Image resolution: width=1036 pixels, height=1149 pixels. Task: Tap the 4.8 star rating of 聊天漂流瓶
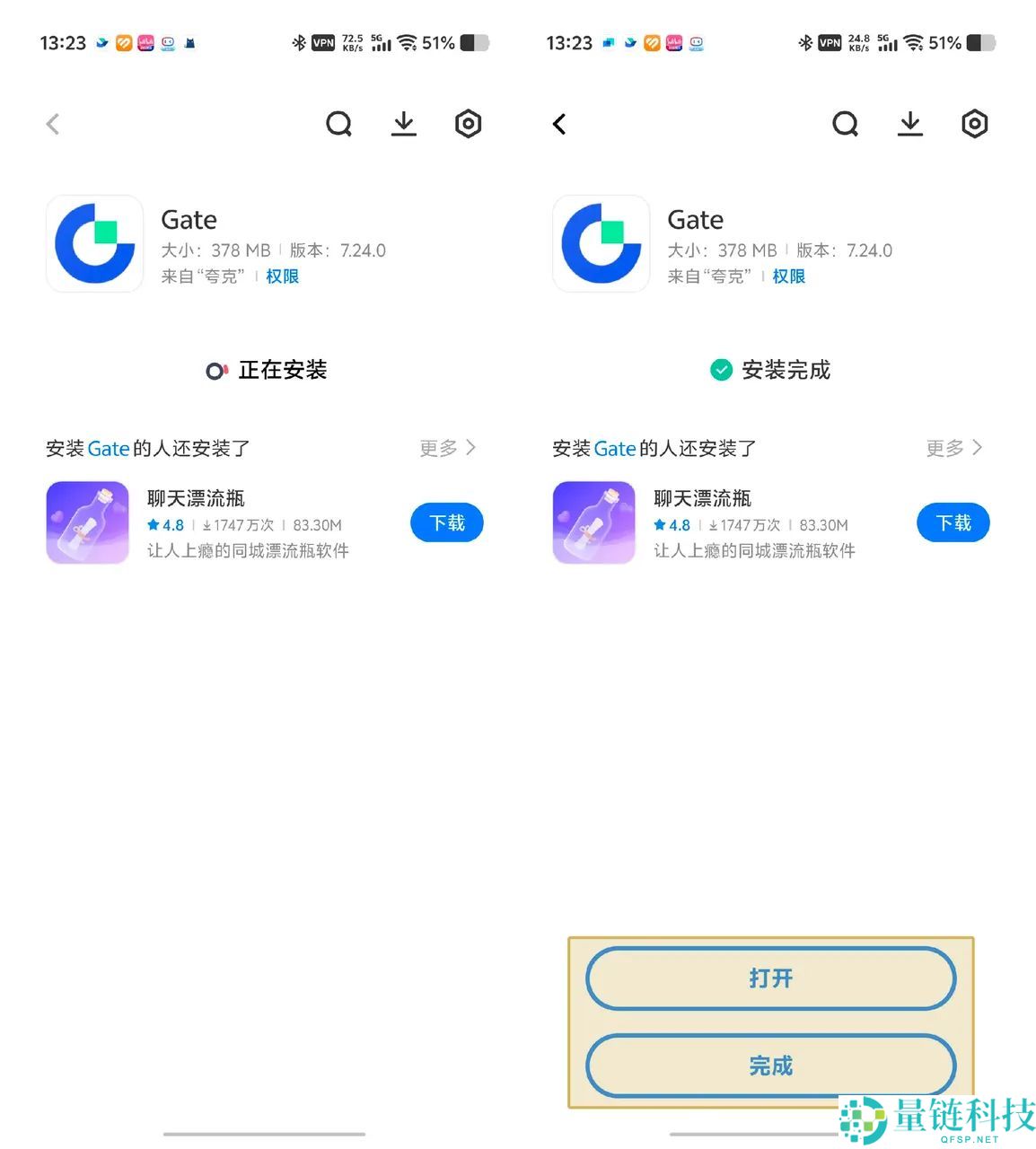165,525
